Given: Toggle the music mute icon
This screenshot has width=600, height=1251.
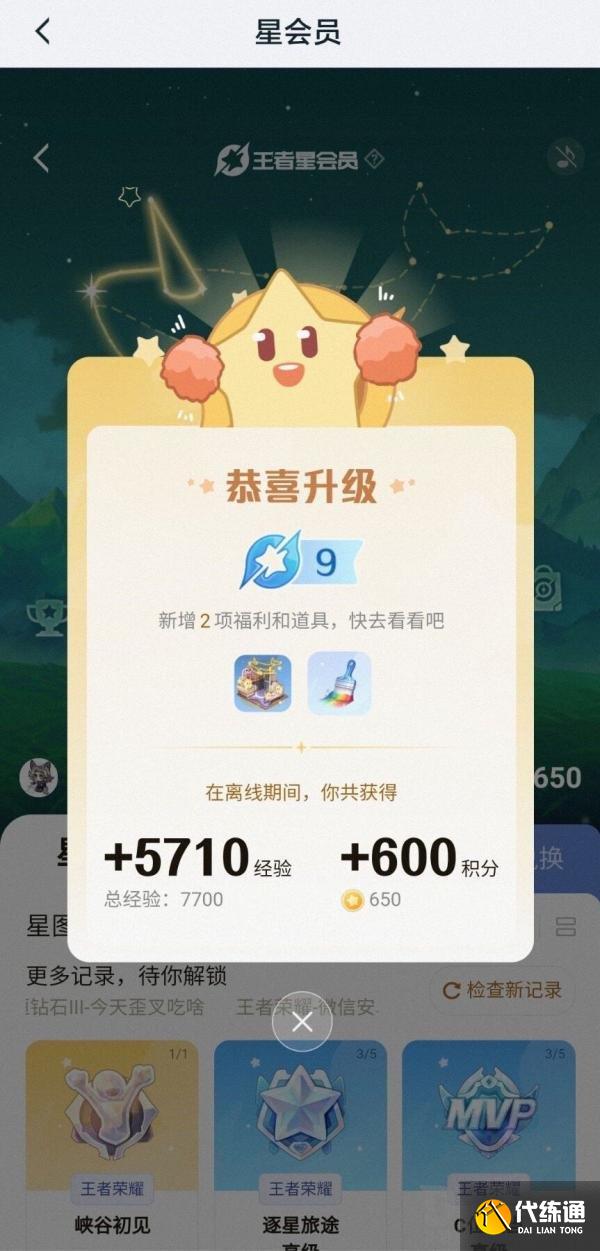Looking at the screenshot, I should 565,158.
